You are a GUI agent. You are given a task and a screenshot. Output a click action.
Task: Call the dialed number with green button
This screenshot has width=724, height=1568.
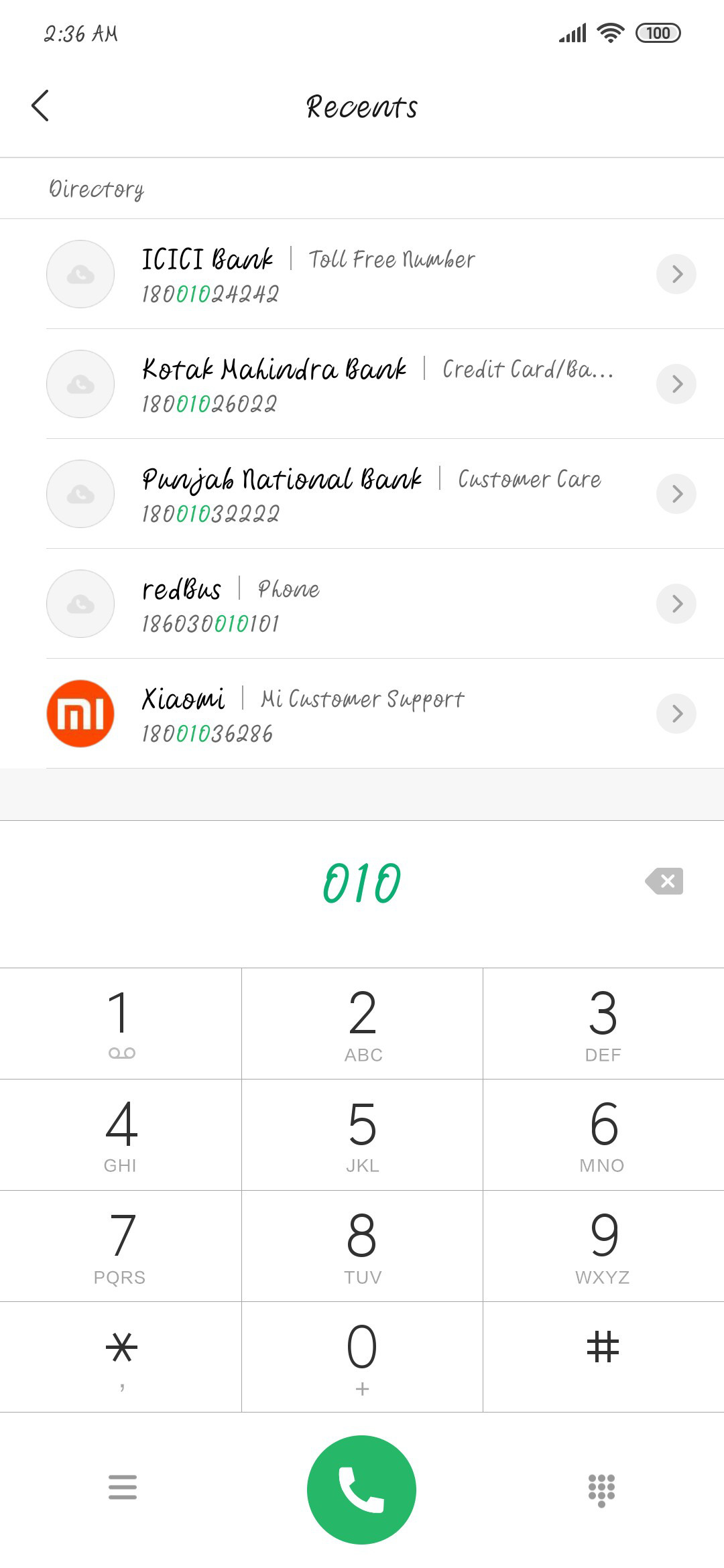(x=362, y=1490)
